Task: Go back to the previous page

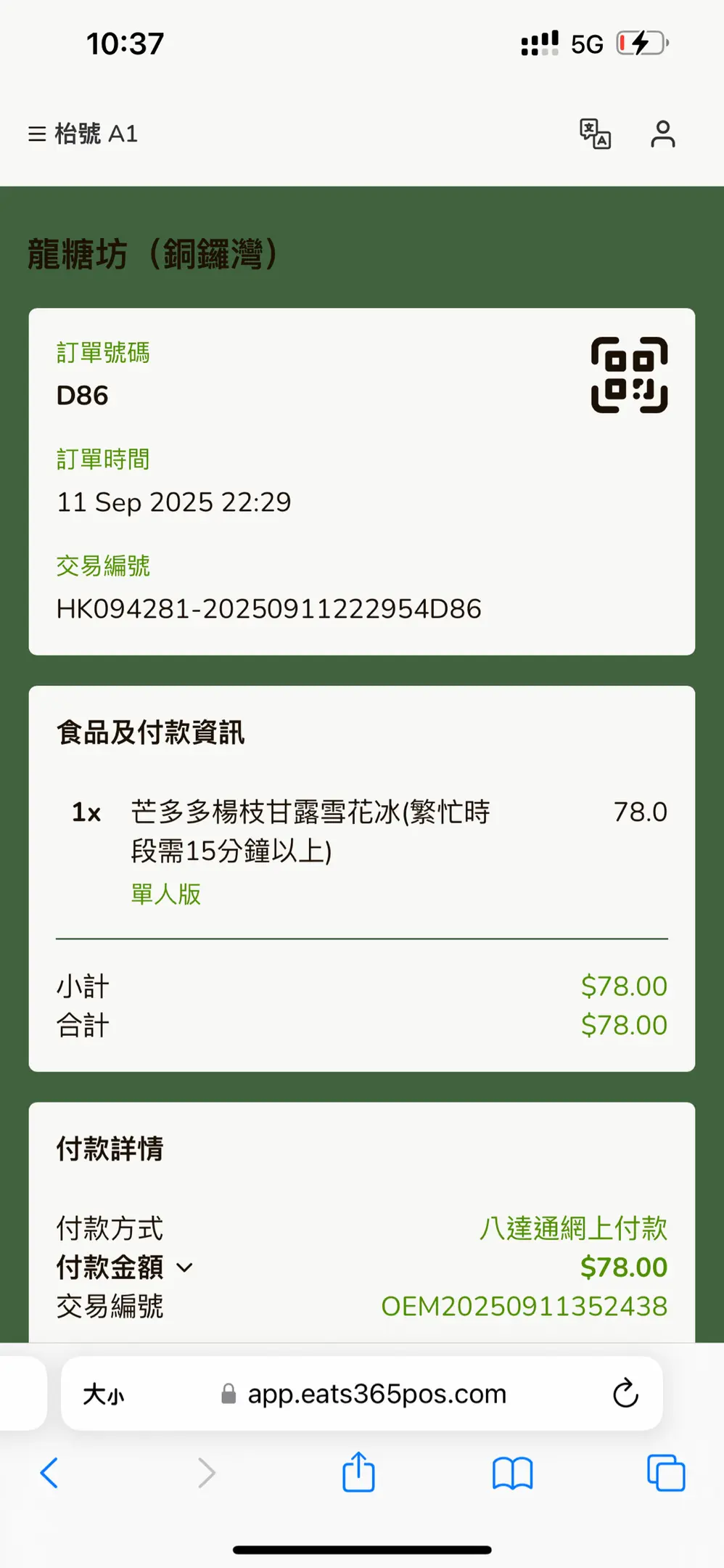Action: [49, 1473]
